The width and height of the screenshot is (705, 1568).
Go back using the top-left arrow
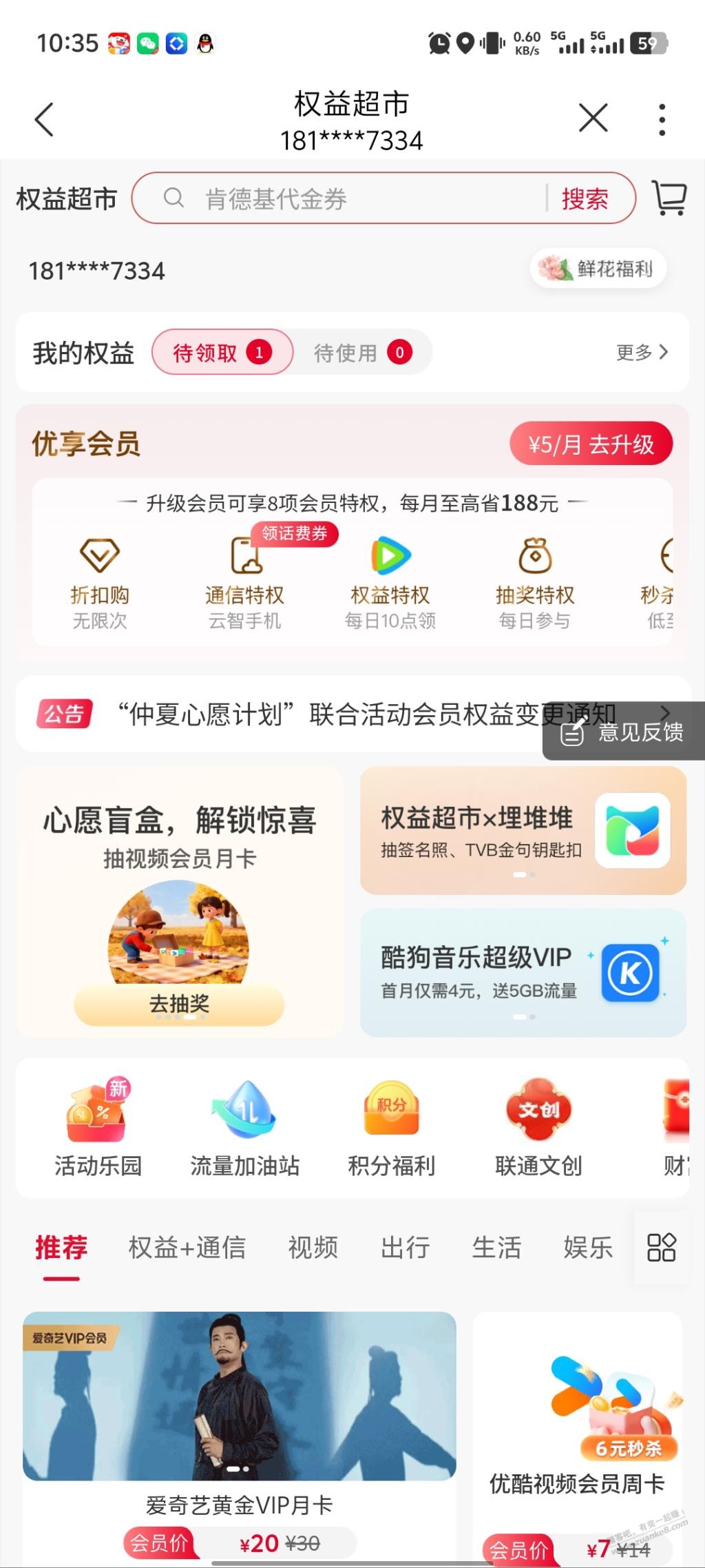(x=45, y=119)
